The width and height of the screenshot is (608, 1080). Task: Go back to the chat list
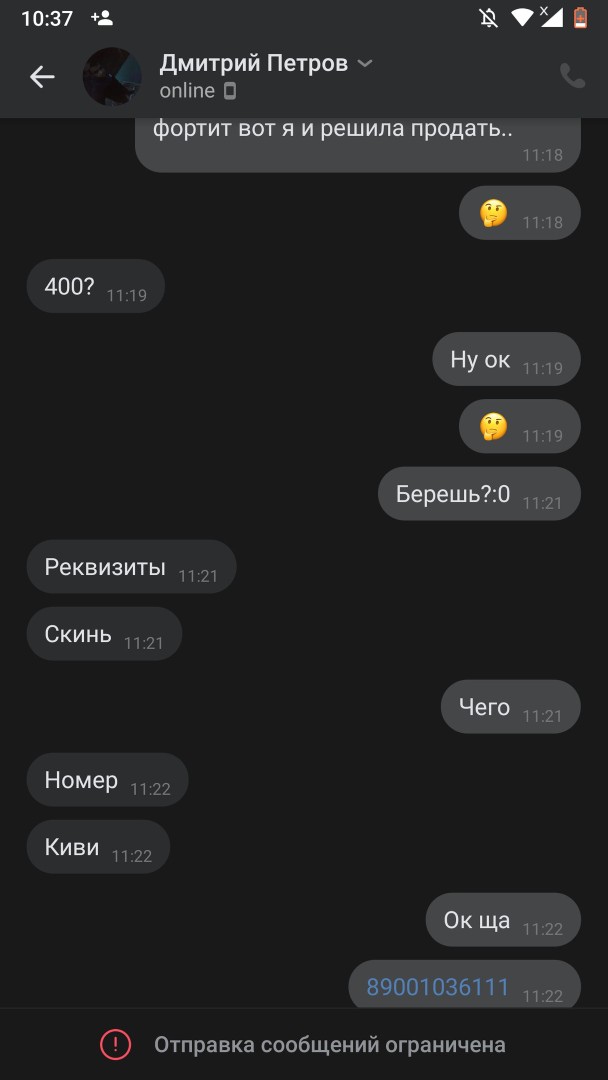42,77
